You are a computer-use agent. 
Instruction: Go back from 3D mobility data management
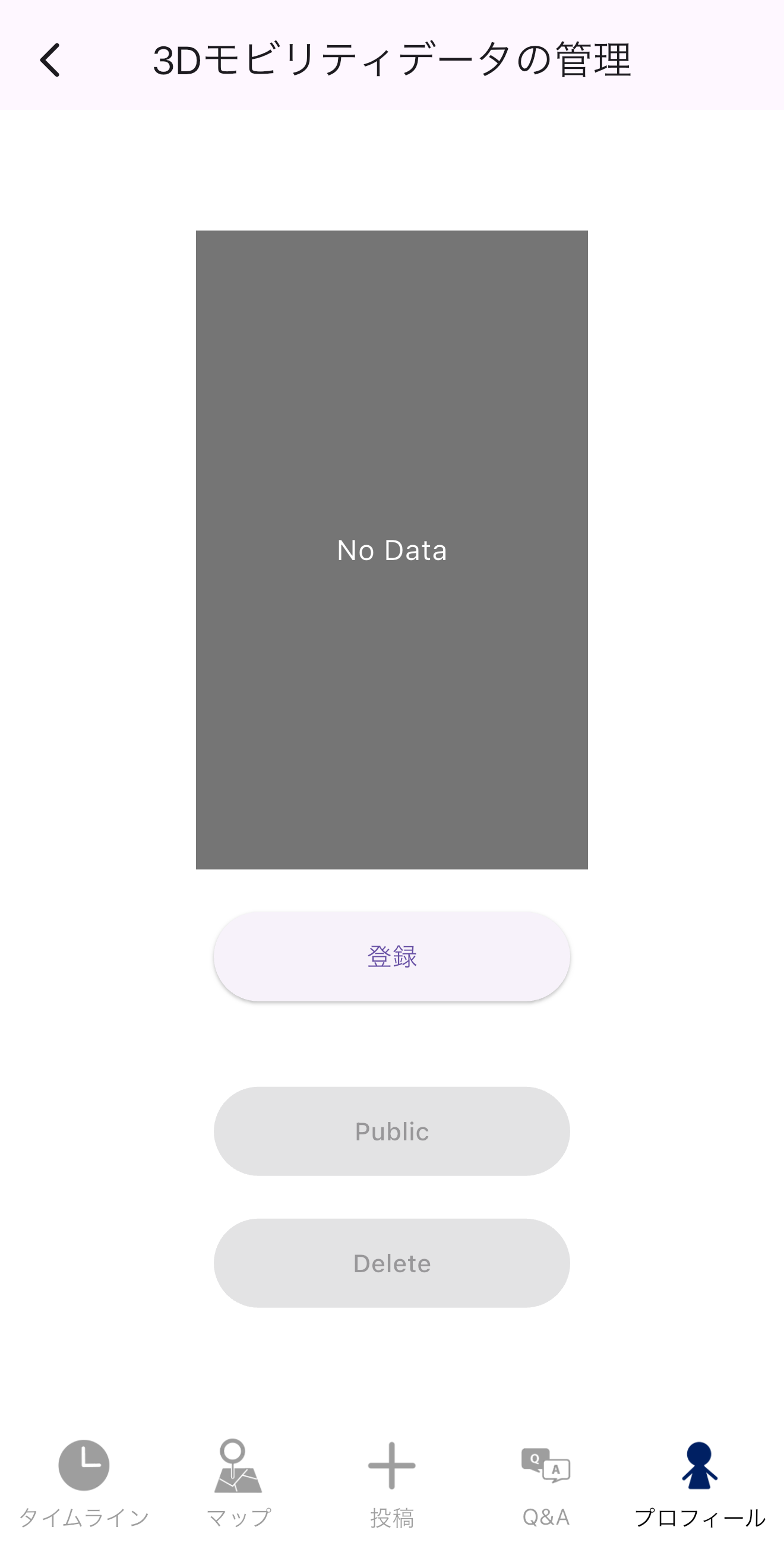pos(50,59)
